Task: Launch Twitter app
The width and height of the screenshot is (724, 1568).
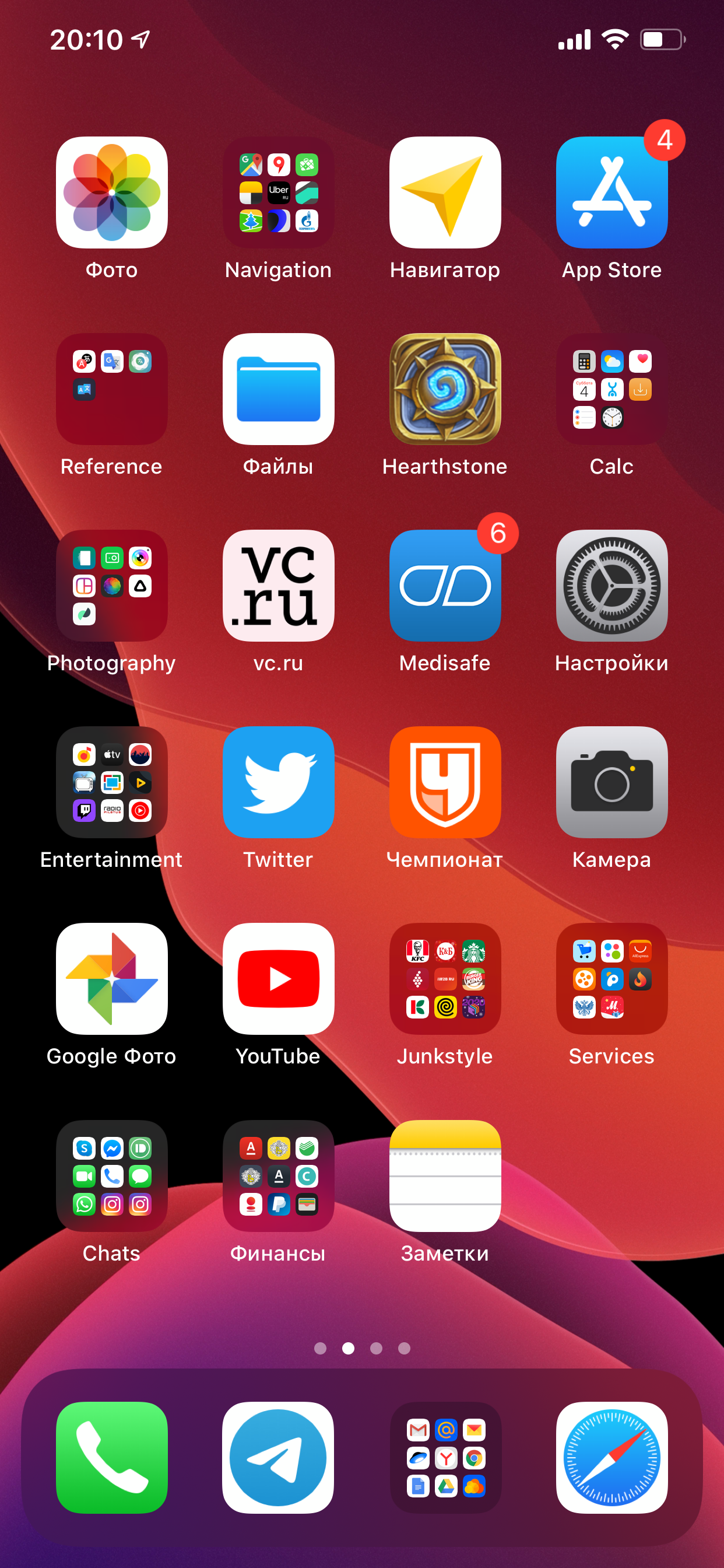Action: coord(278,782)
